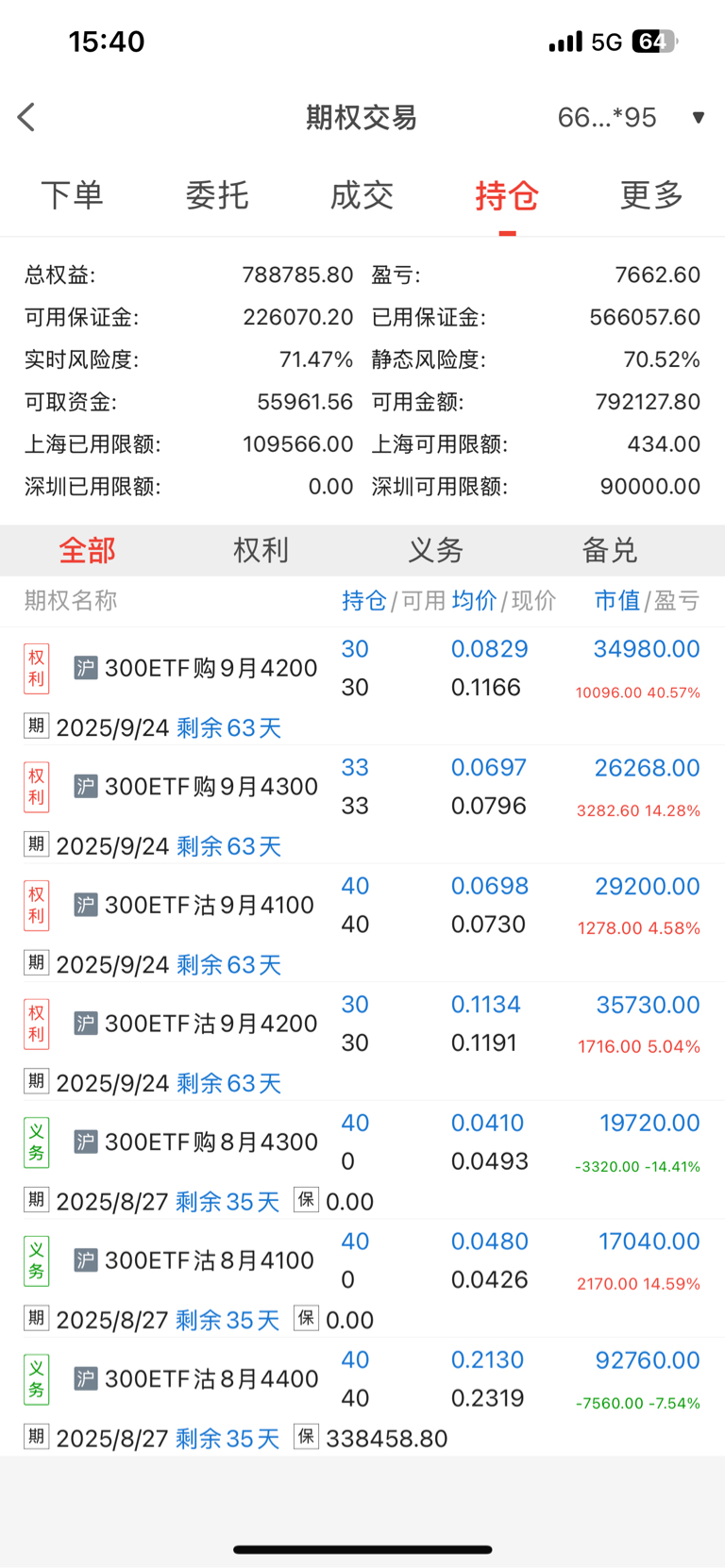725x1568 pixels.
Task: Go back using the top-left arrow
Action: (x=26, y=118)
